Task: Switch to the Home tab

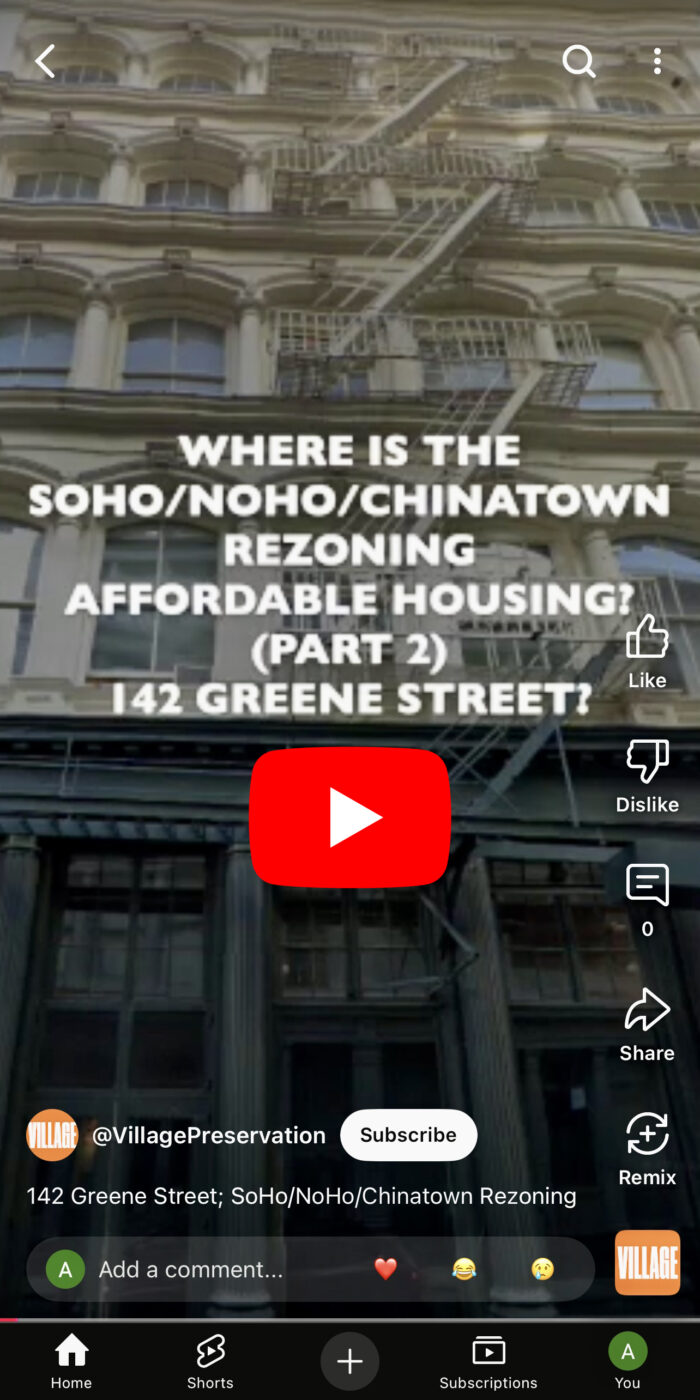Action: (71, 1362)
